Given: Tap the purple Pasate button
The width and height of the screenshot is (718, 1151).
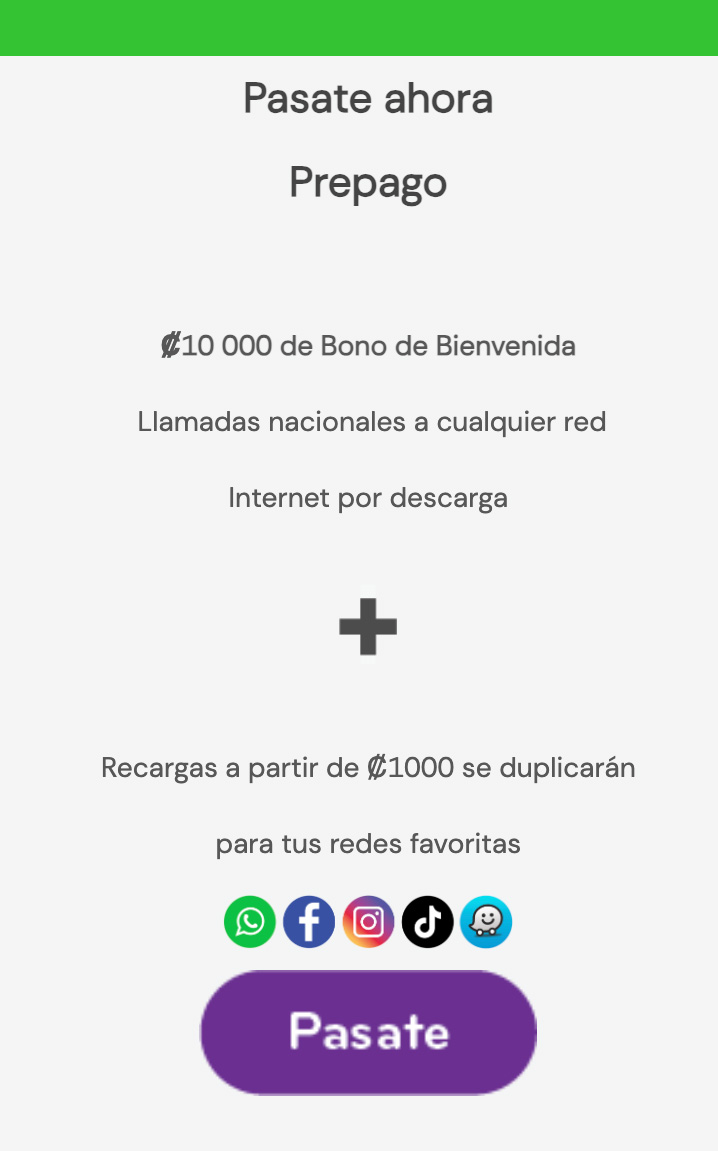Looking at the screenshot, I should pyautogui.click(x=369, y=1032).
